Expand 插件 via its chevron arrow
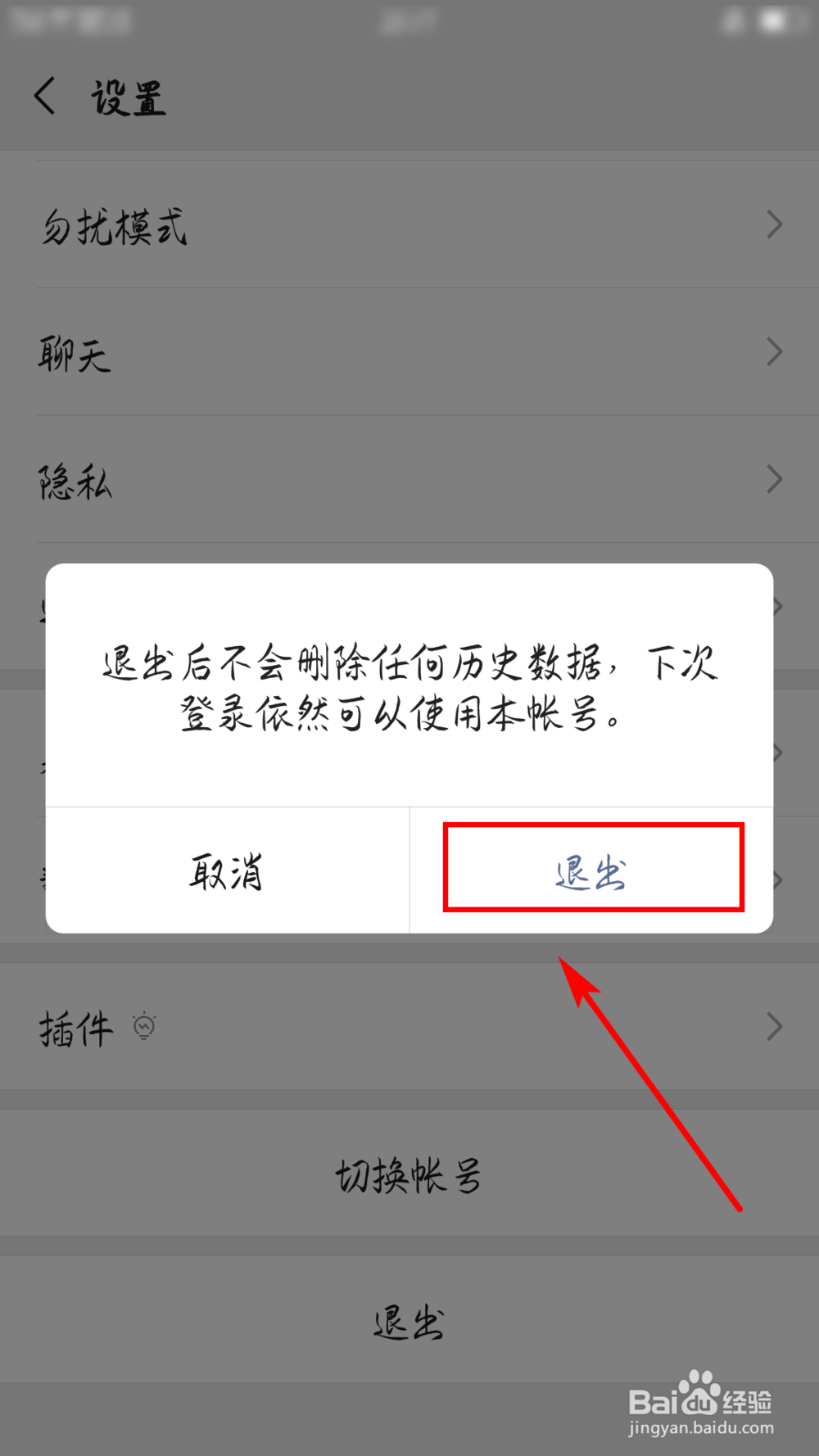Viewport: 819px width, 1456px height. pos(773,1025)
